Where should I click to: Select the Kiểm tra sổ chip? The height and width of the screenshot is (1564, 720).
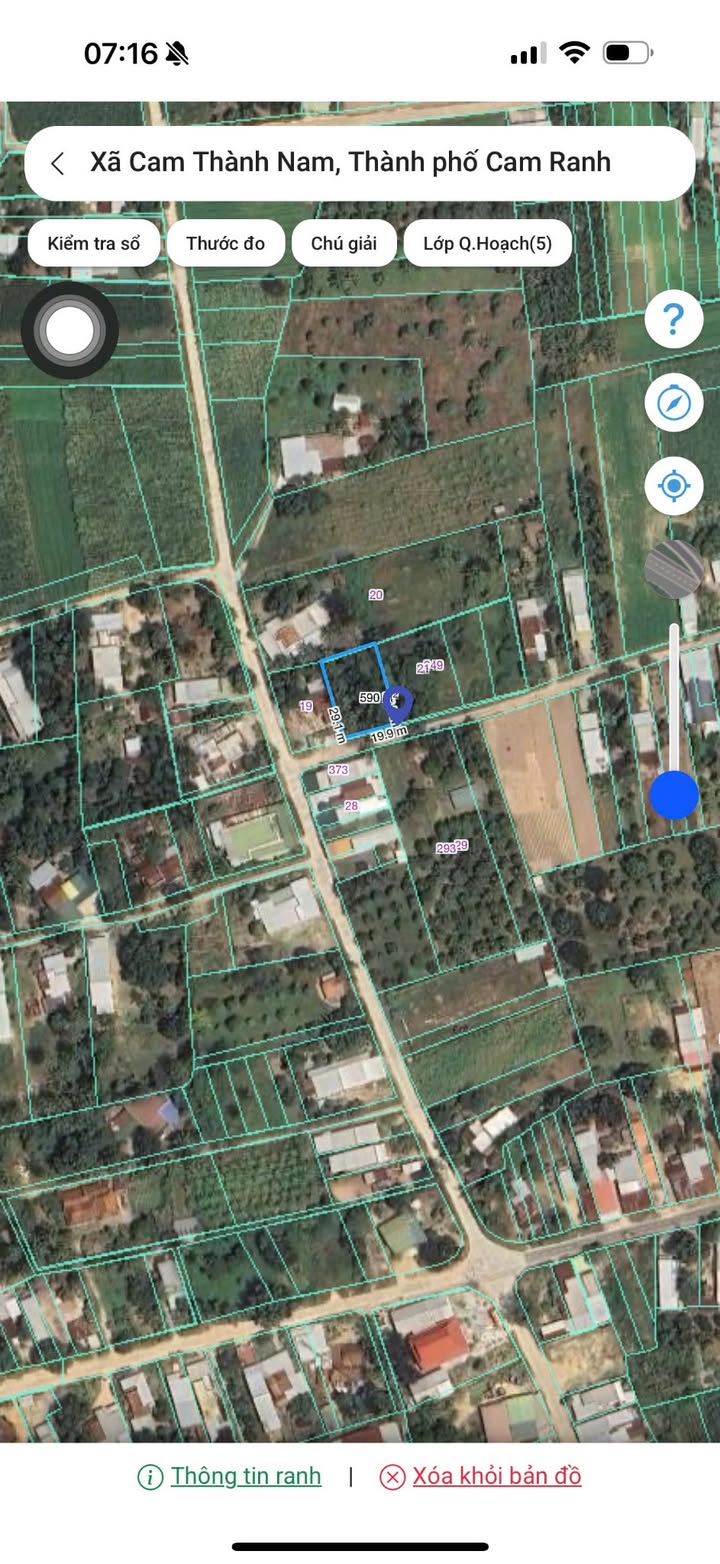pos(93,243)
